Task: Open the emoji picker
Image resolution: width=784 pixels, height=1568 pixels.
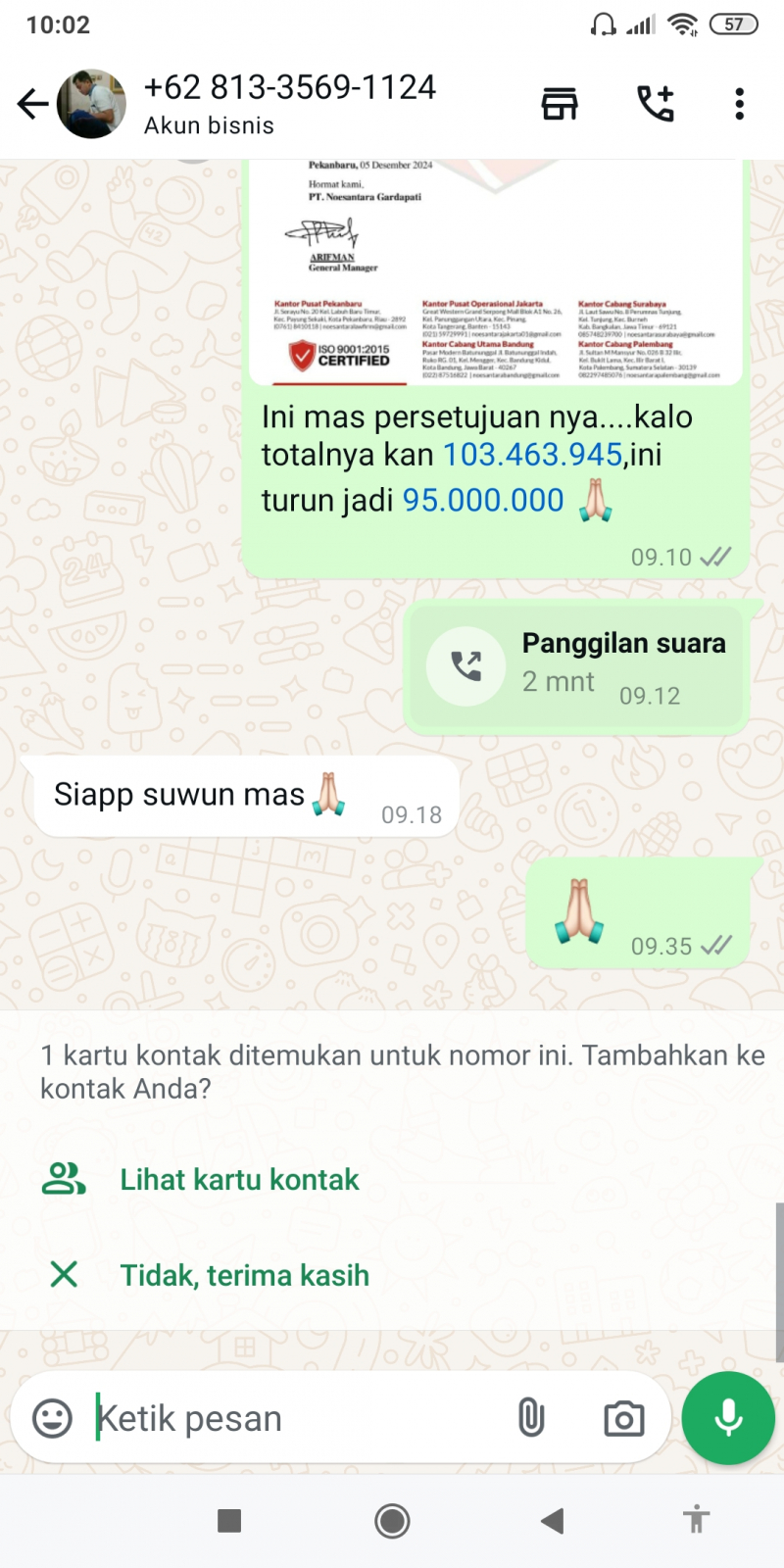Action: point(53,1418)
